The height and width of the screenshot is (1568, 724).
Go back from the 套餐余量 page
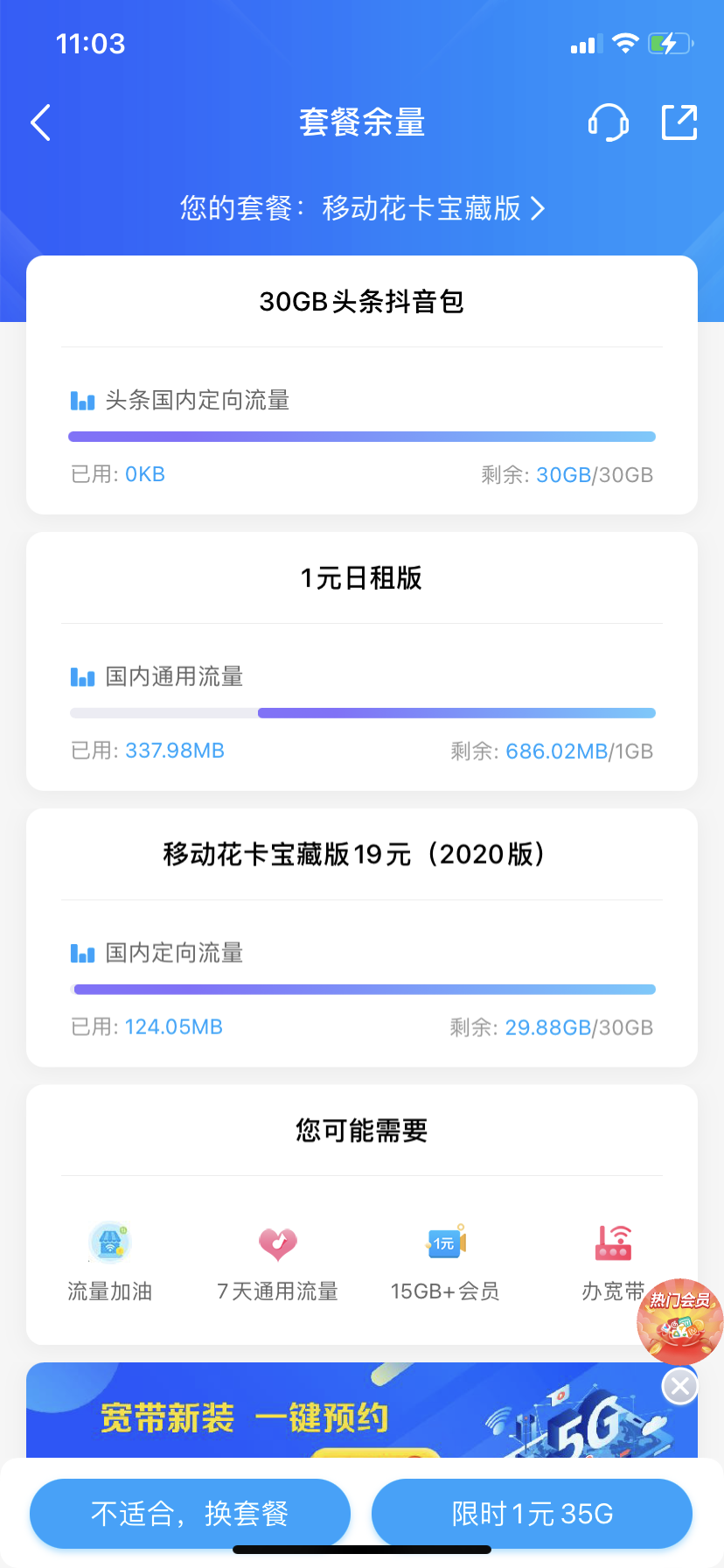[x=41, y=122]
